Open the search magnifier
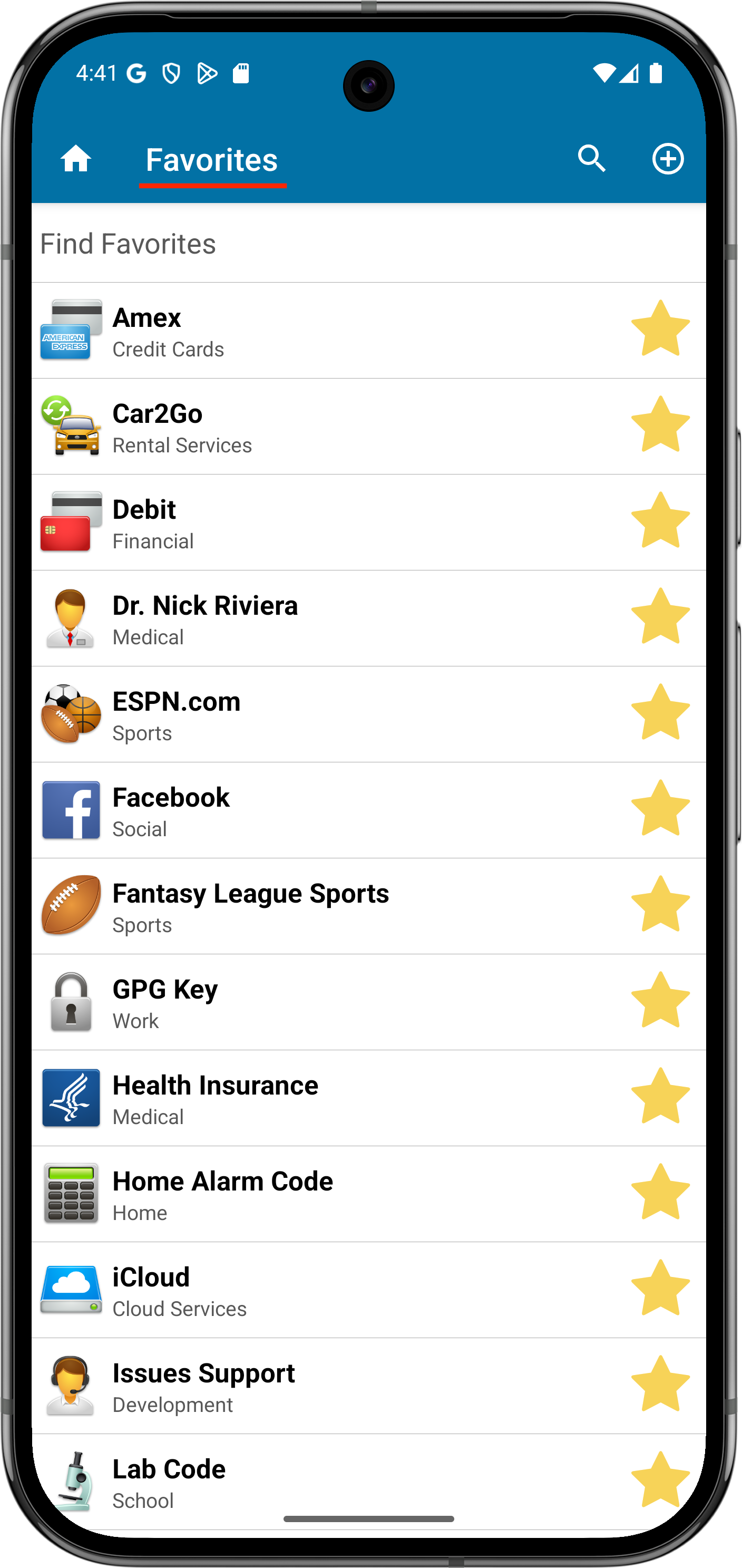 tap(592, 159)
